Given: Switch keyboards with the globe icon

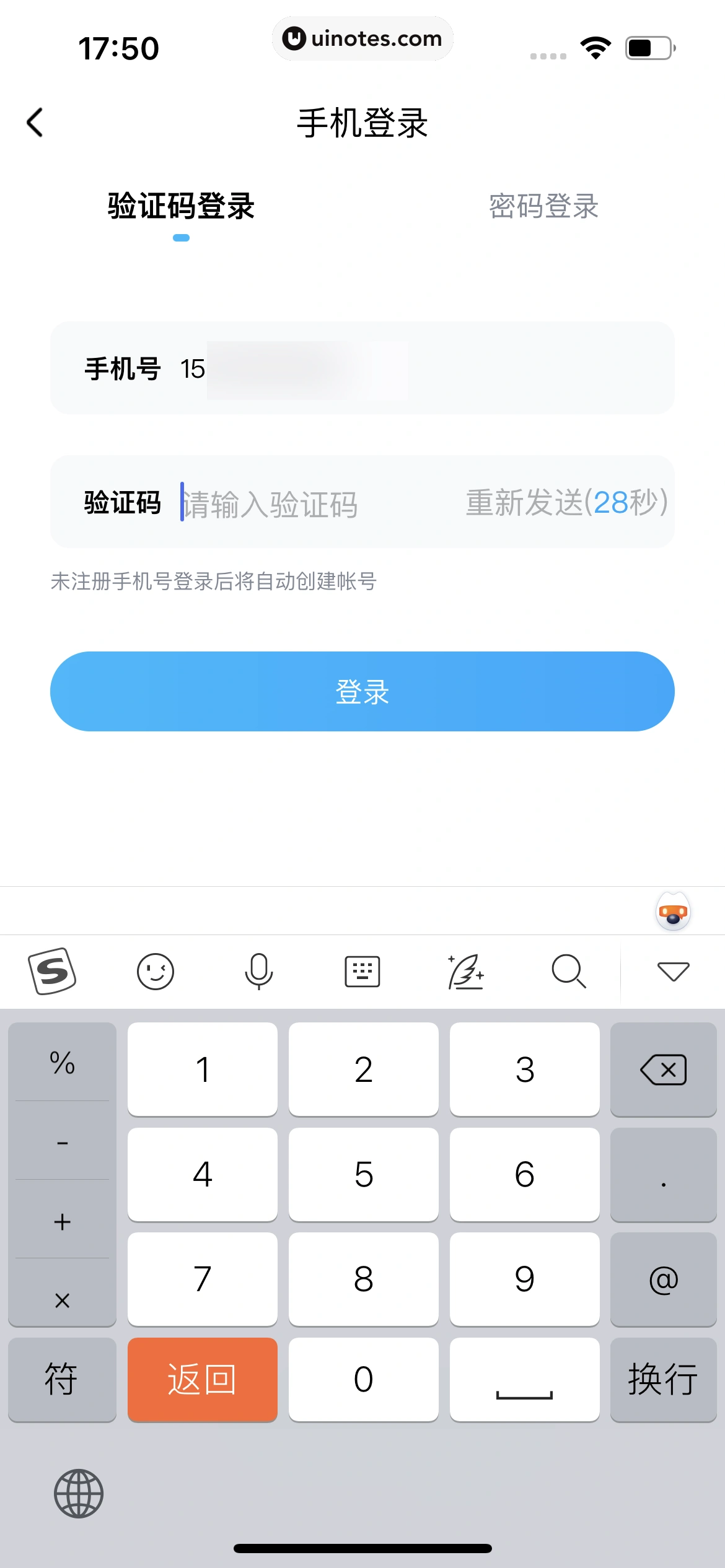Looking at the screenshot, I should point(79,1494).
